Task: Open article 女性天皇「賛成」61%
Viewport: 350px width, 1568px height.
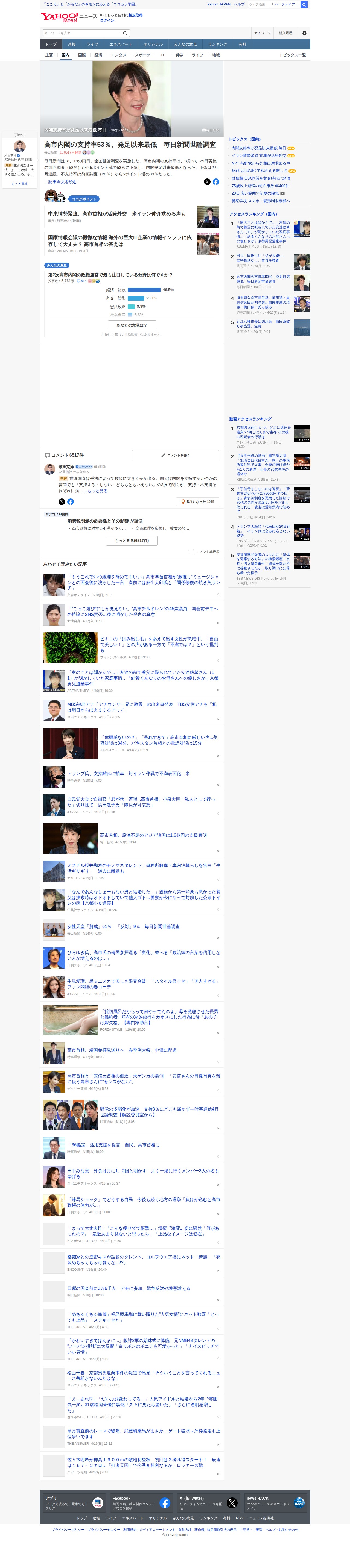Action: [x=123, y=926]
